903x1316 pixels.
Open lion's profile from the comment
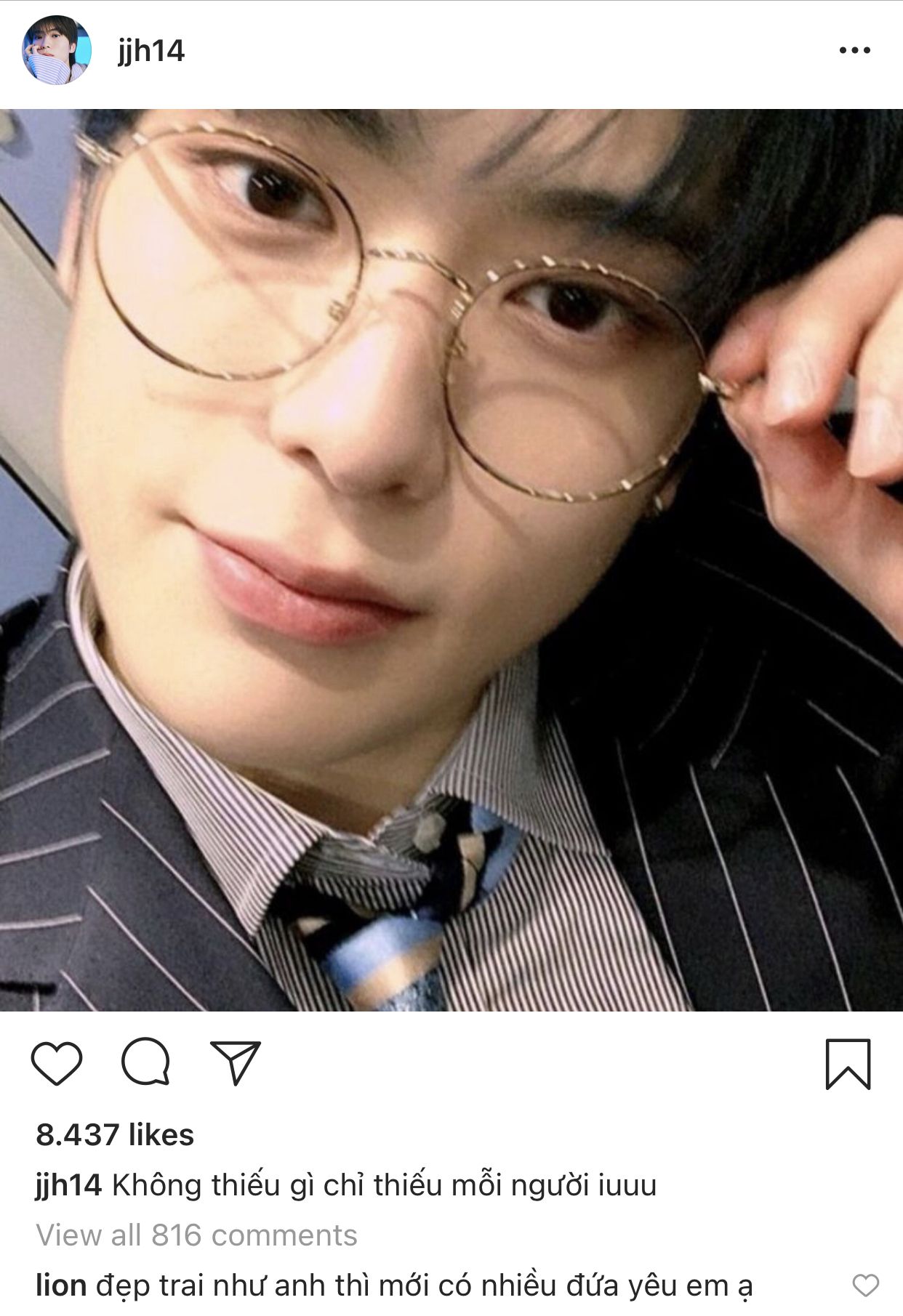(x=61, y=1285)
